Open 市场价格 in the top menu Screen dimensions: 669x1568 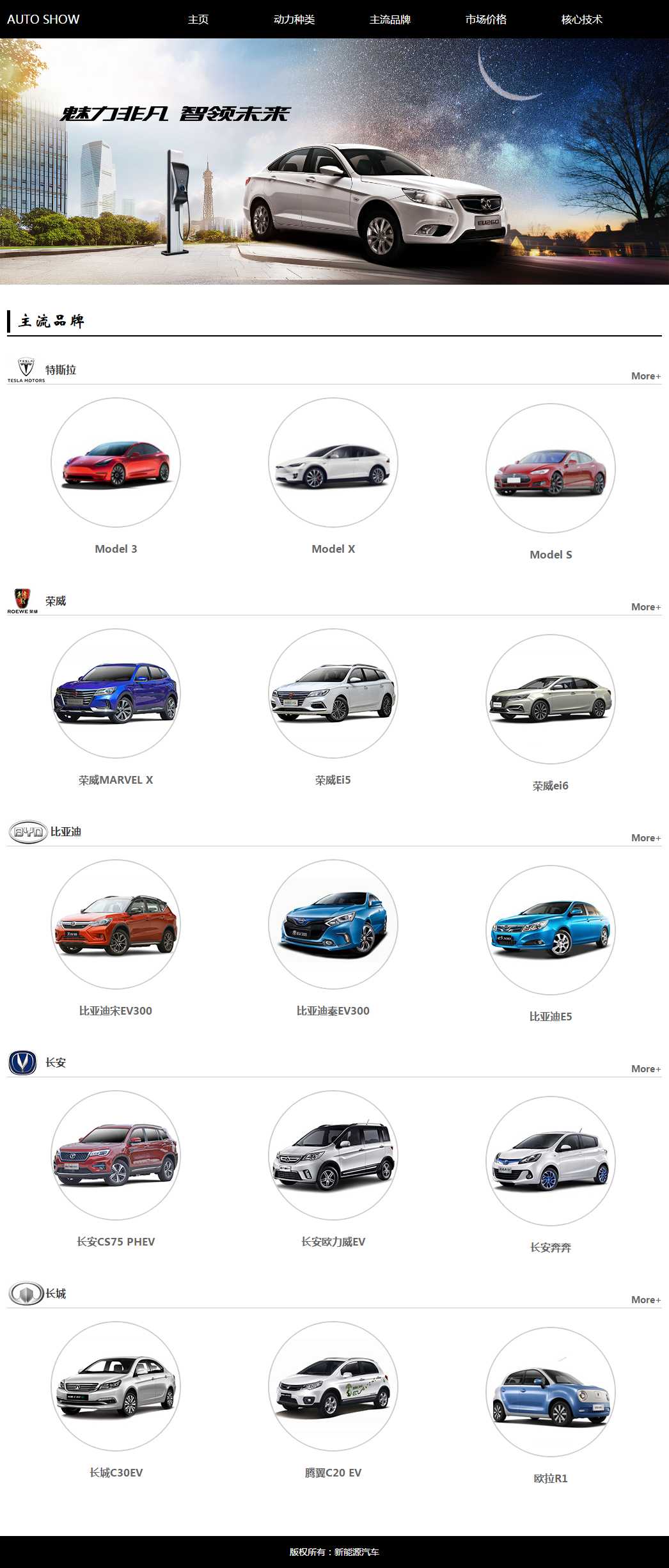pyautogui.click(x=486, y=19)
